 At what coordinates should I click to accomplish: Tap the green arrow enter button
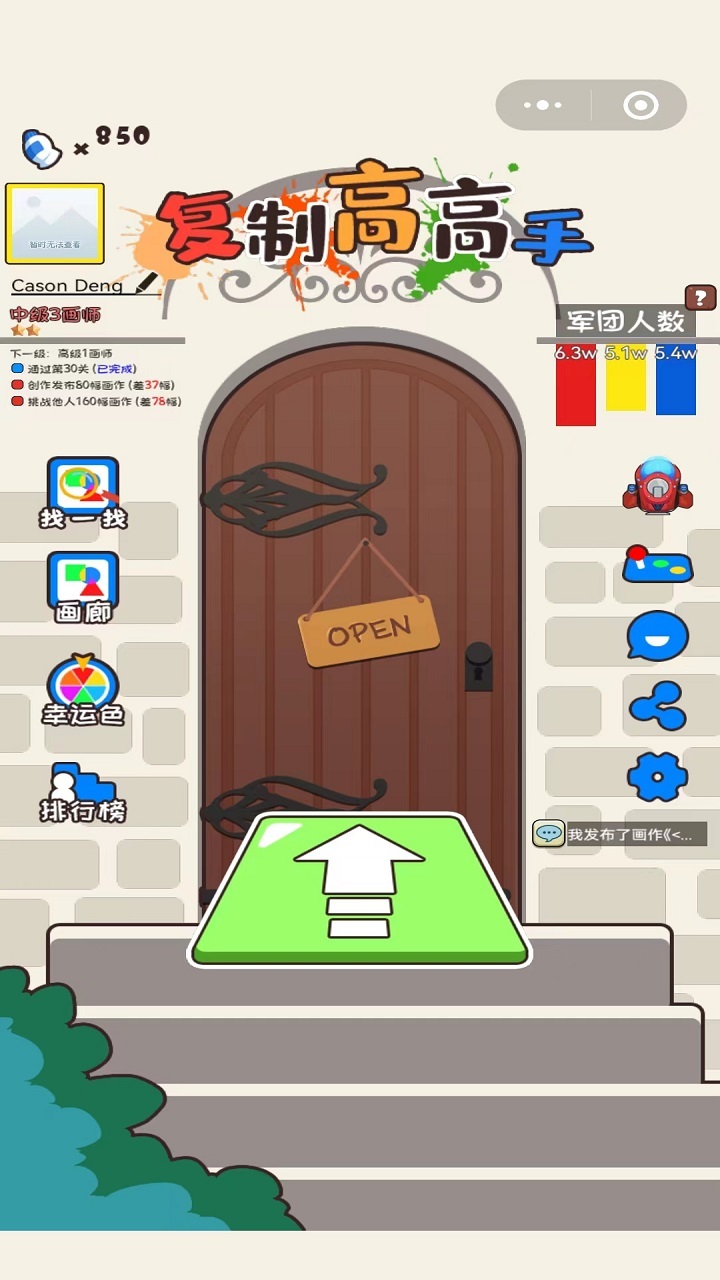(360, 890)
